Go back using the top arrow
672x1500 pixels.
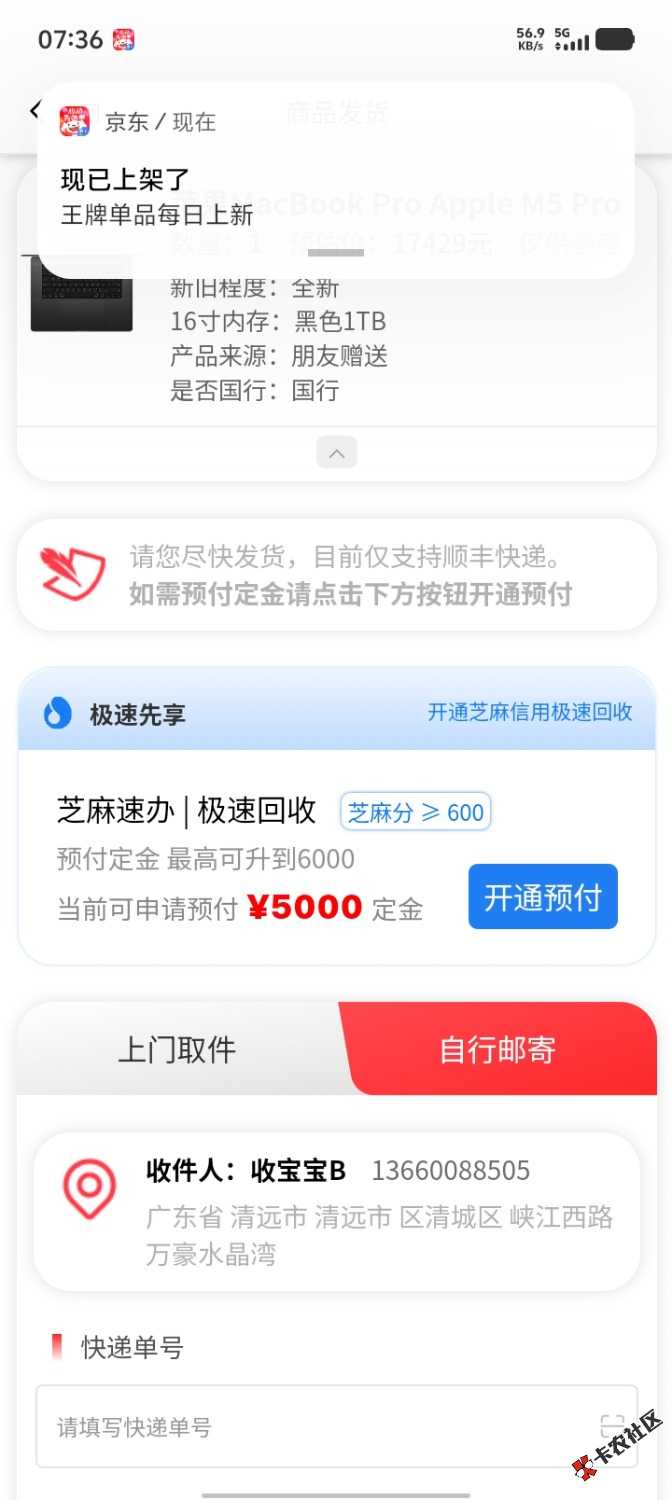pos(35,110)
